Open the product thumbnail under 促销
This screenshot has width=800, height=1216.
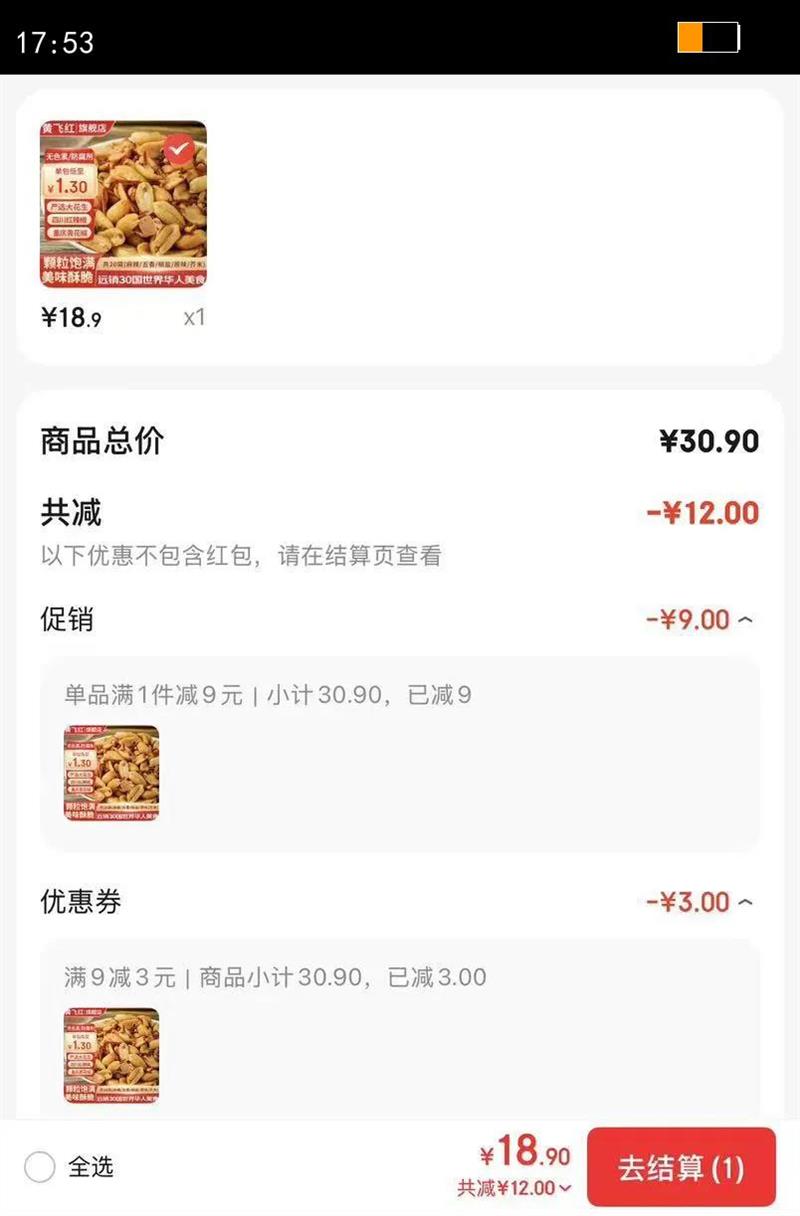[x=112, y=774]
